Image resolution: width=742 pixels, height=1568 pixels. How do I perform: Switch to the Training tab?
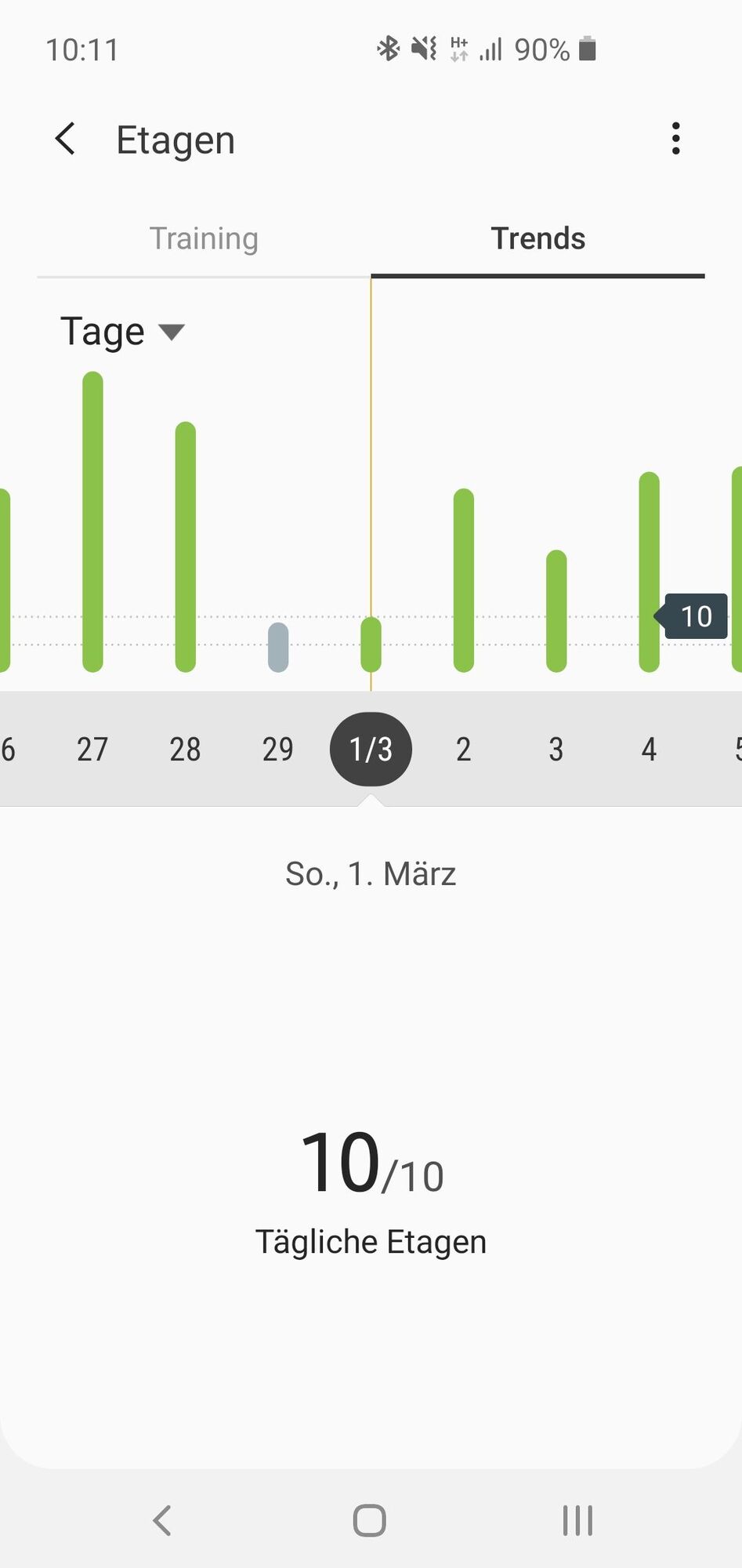(x=204, y=238)
